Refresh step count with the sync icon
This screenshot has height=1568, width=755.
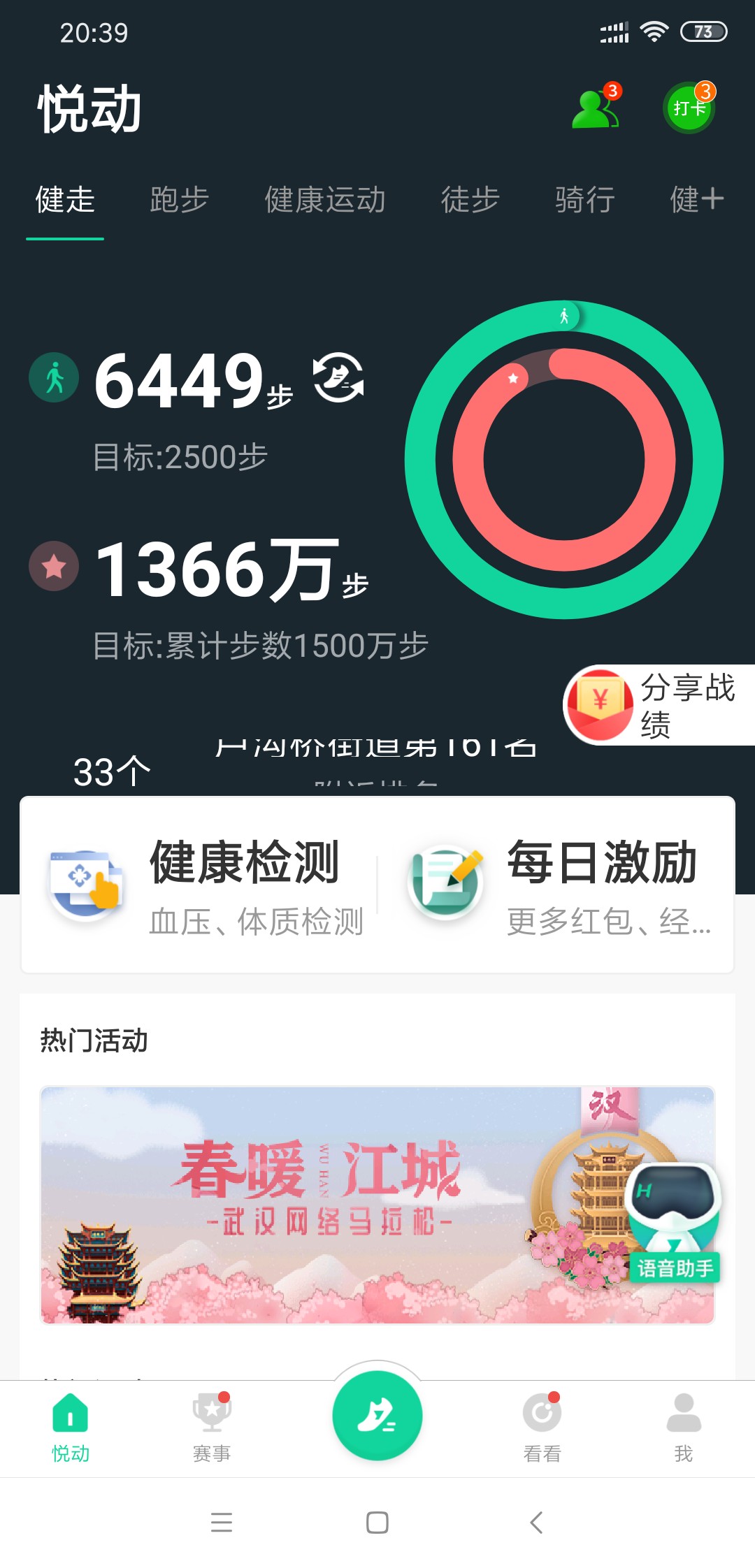pyautogui.click(x=338, y=378)
